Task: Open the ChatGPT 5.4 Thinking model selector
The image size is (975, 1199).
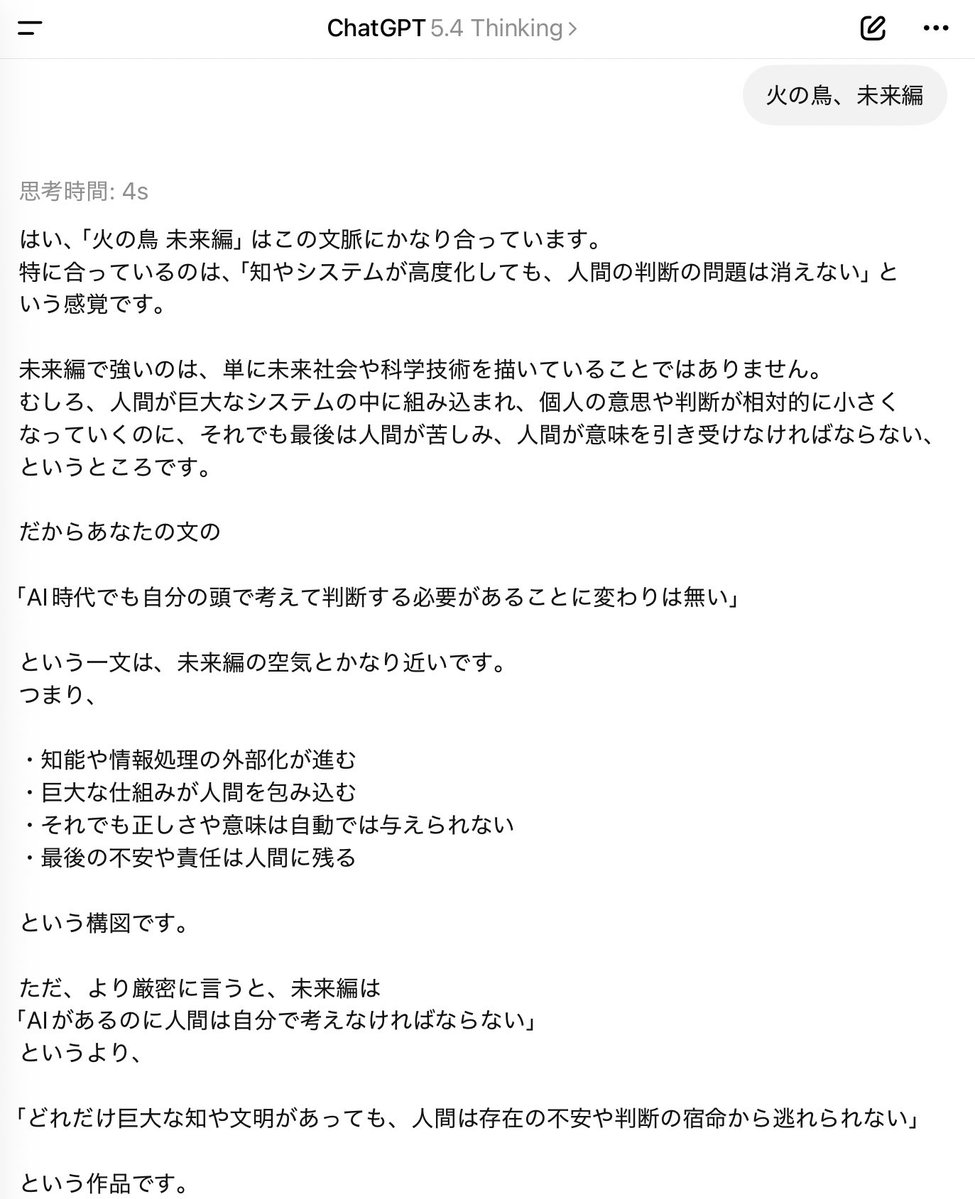Action: pyautogui.click(x=452, y=29)
